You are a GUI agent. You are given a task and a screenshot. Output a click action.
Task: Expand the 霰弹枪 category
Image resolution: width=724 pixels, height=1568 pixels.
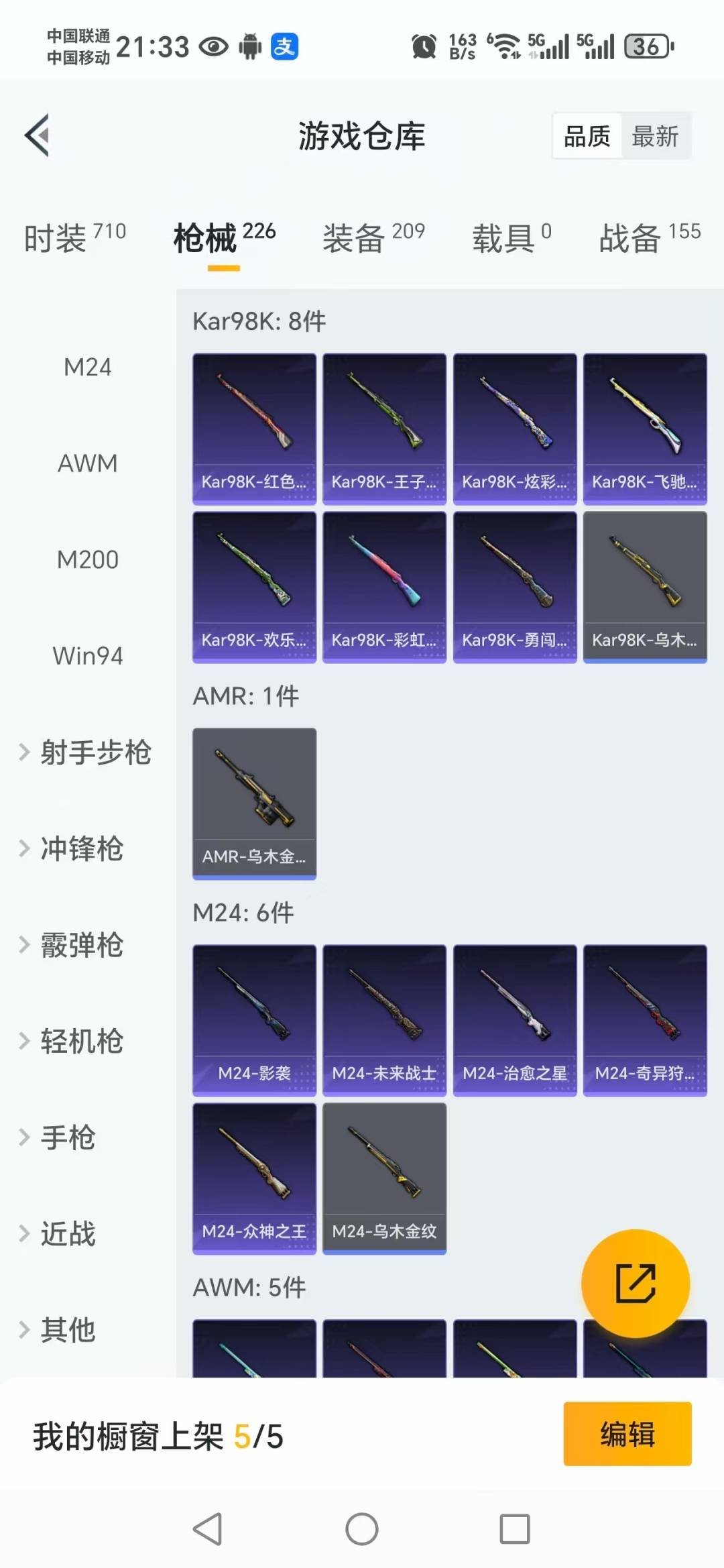coord(82,945)
